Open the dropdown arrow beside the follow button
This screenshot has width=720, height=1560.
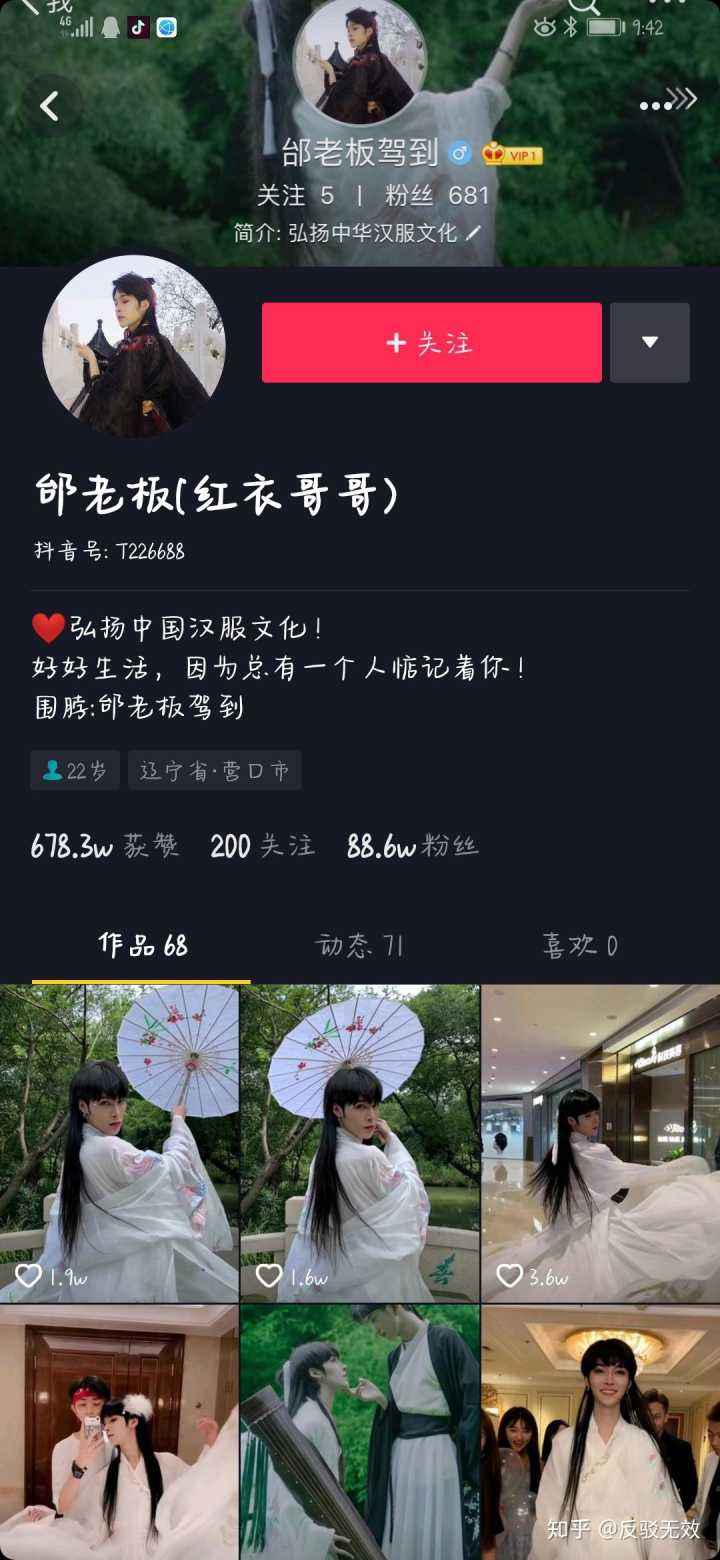[x=651, y=342]
